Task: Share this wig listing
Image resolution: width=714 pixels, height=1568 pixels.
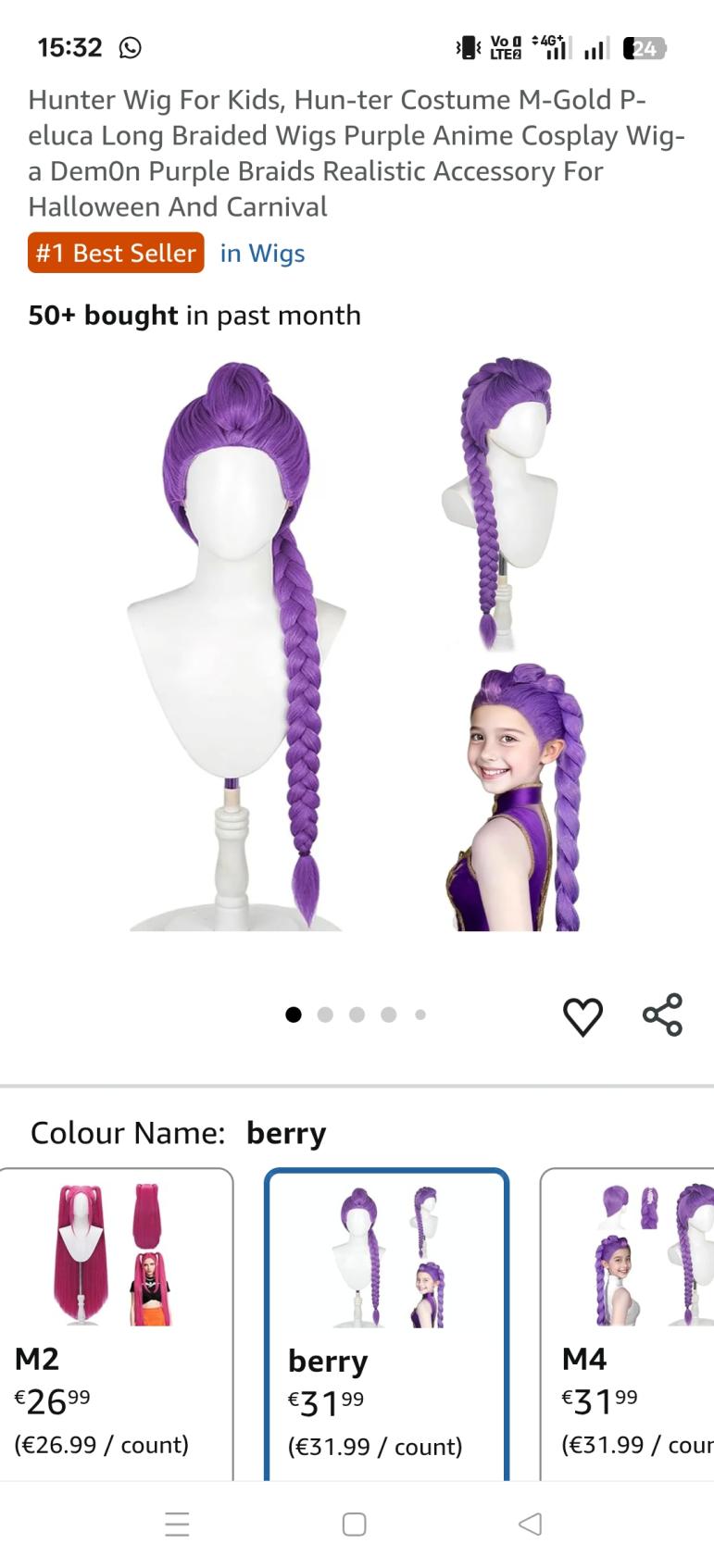Action: click(x=662, y=1014)
